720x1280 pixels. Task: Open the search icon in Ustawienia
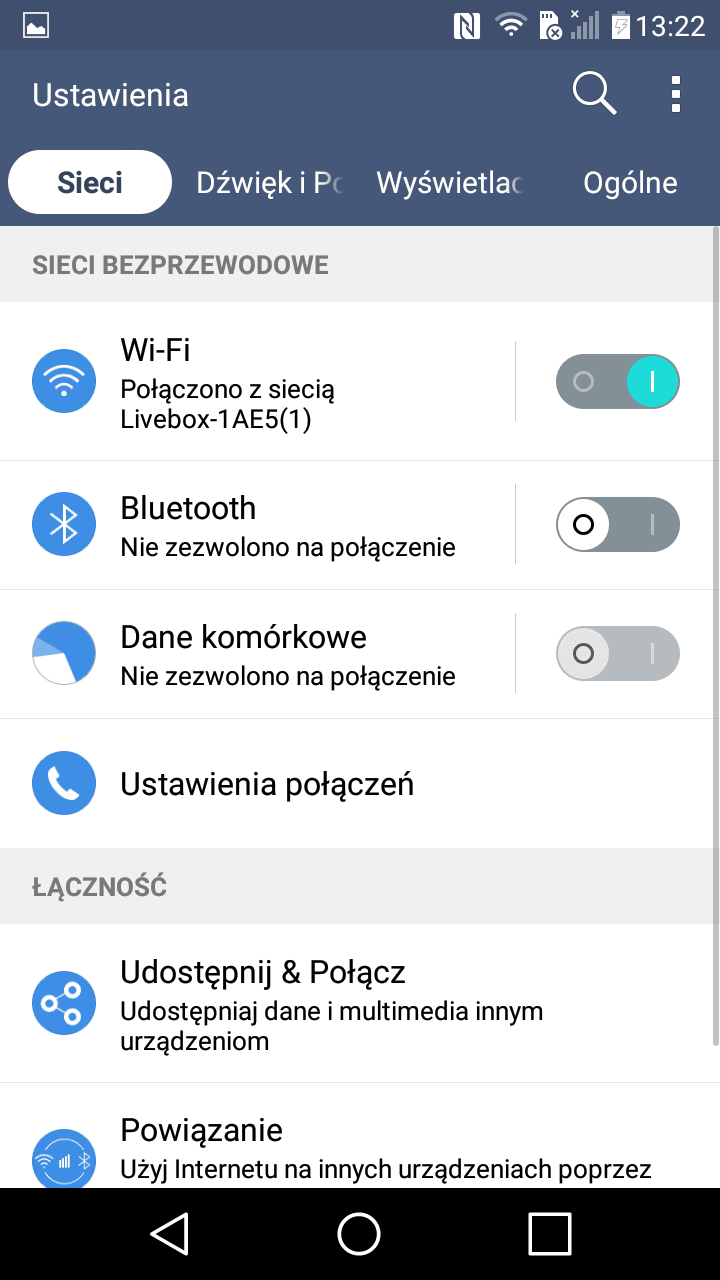594,95
